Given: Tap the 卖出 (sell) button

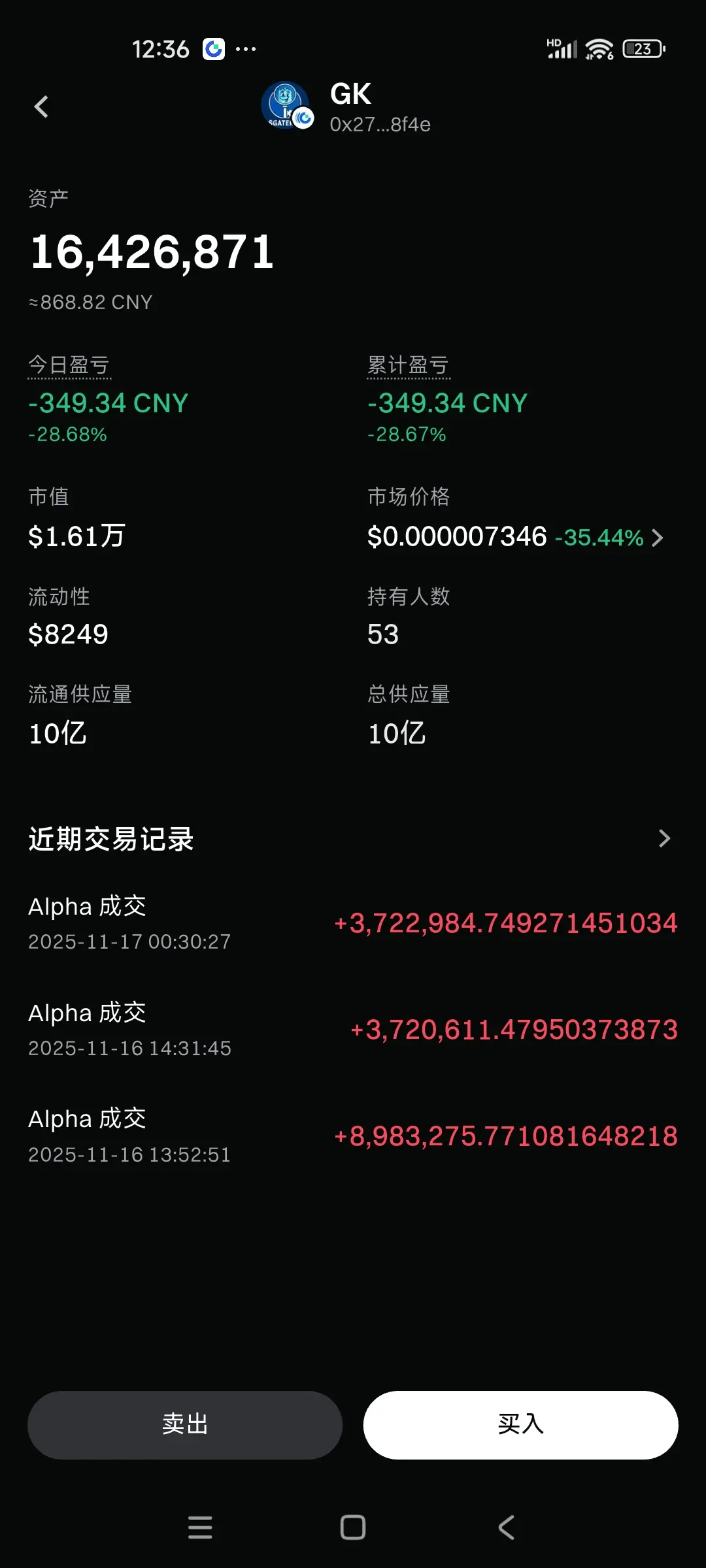Looking at the screenshot, I should [x=185, y=1425].
